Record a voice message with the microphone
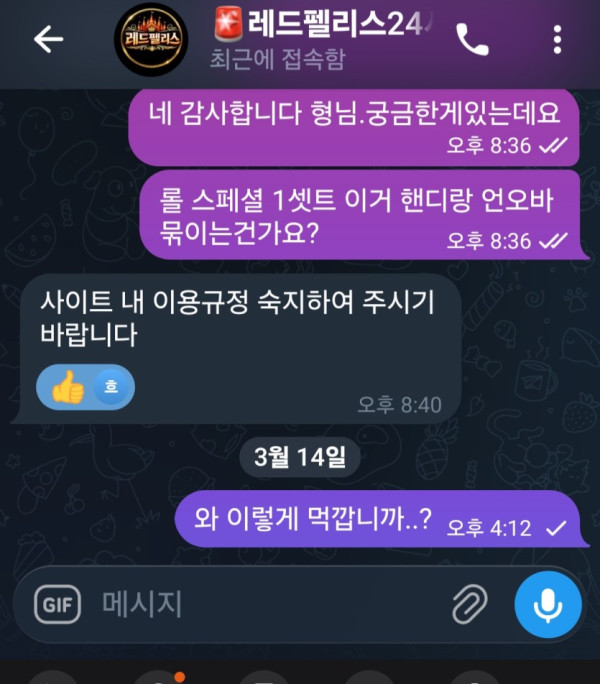Screen dimensions: 600x684 547,603
